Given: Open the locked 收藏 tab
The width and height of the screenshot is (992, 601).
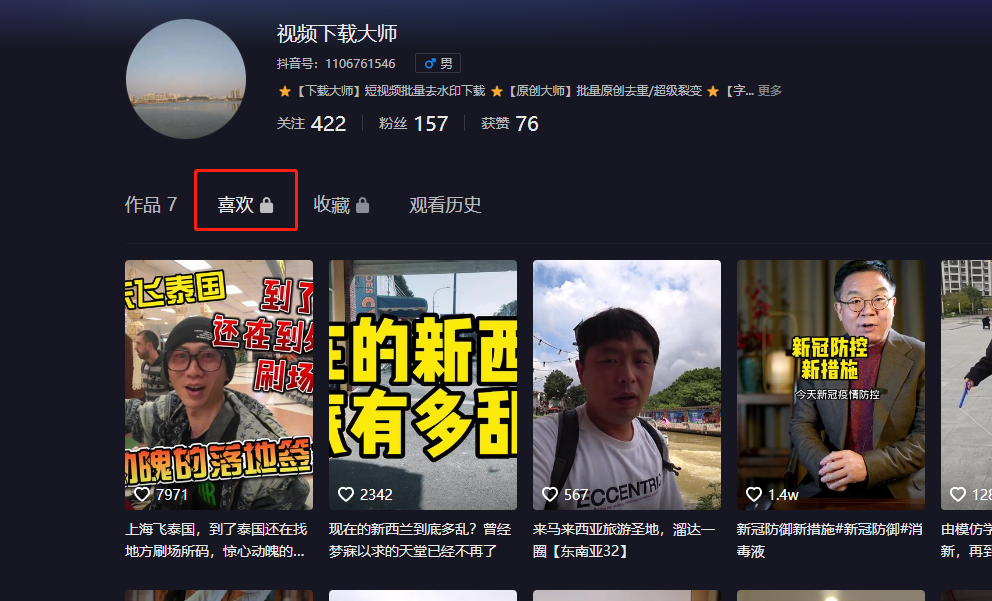Looking at the screenshot, I should point(341,205).
